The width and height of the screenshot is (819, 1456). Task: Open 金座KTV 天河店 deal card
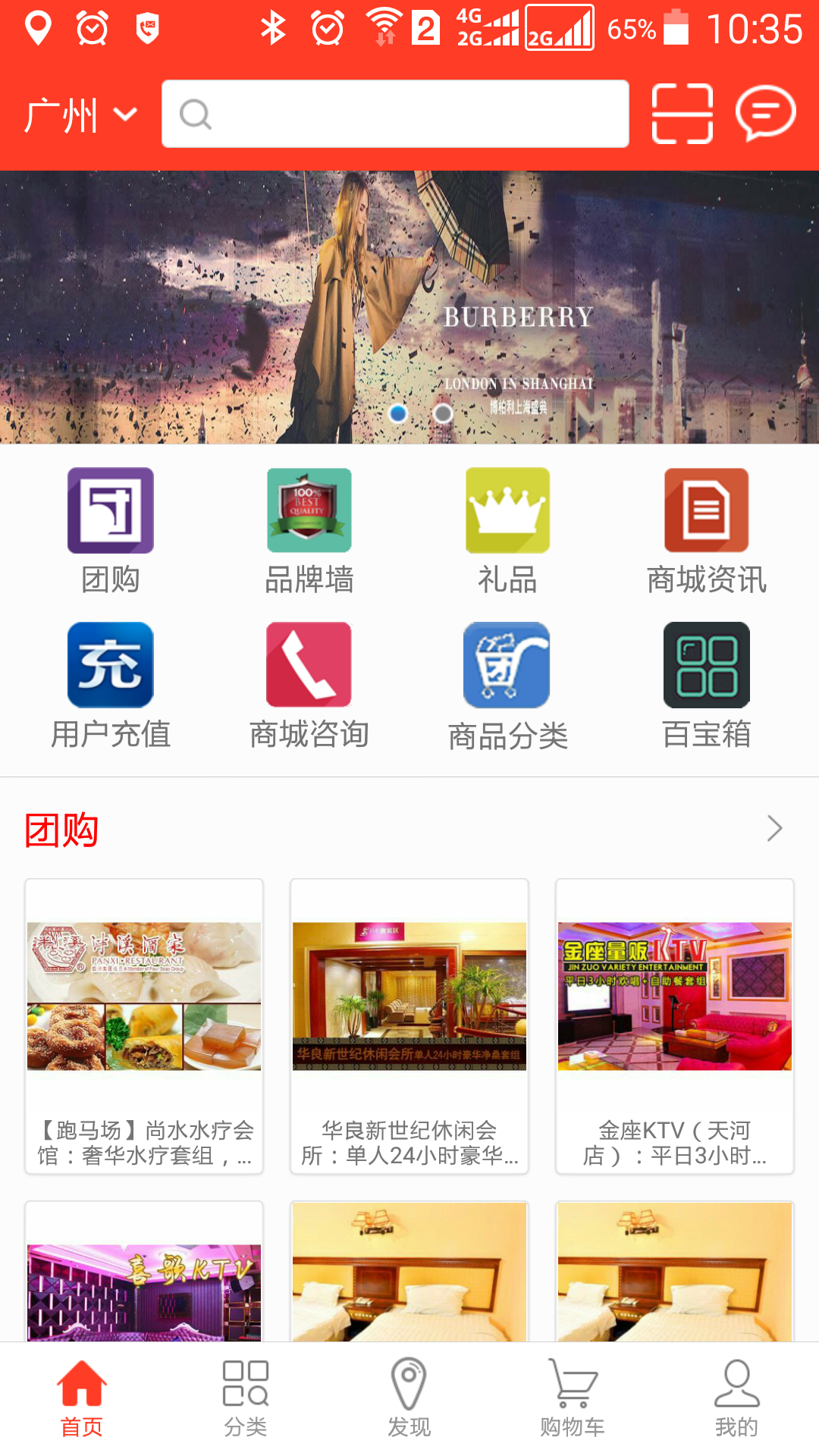coord(675,1026)
